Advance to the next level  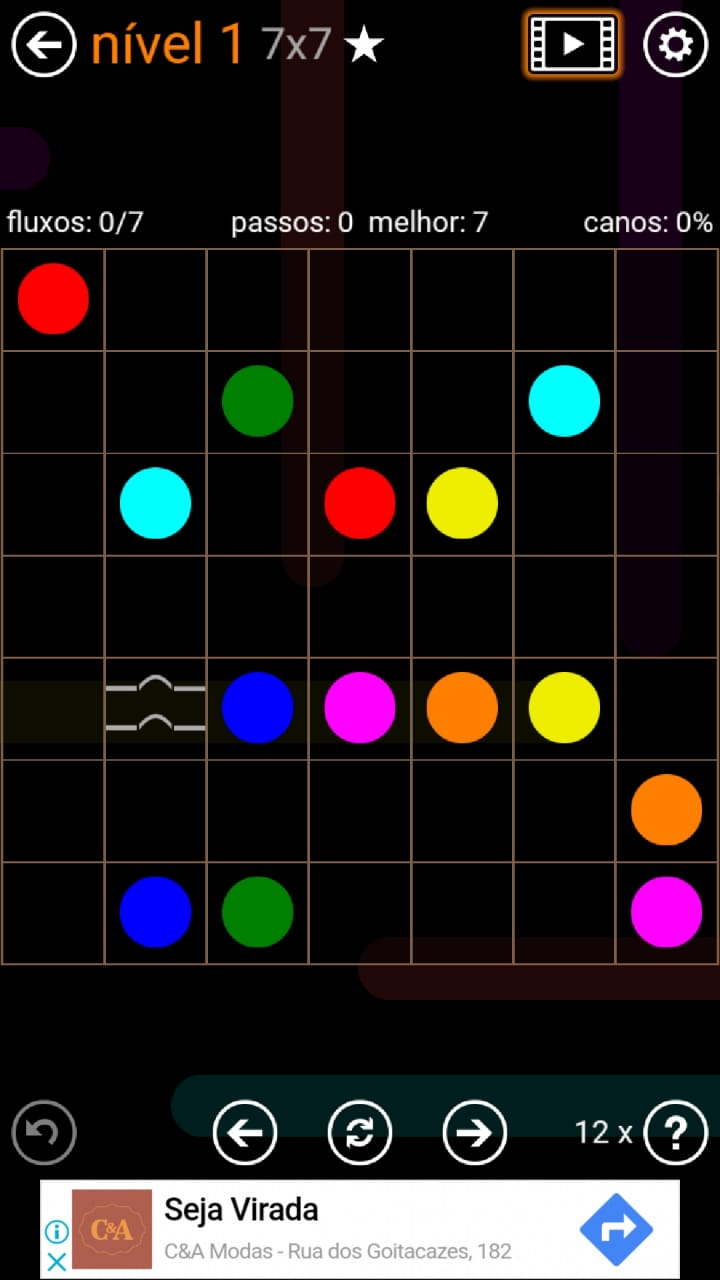(474, 1132)
